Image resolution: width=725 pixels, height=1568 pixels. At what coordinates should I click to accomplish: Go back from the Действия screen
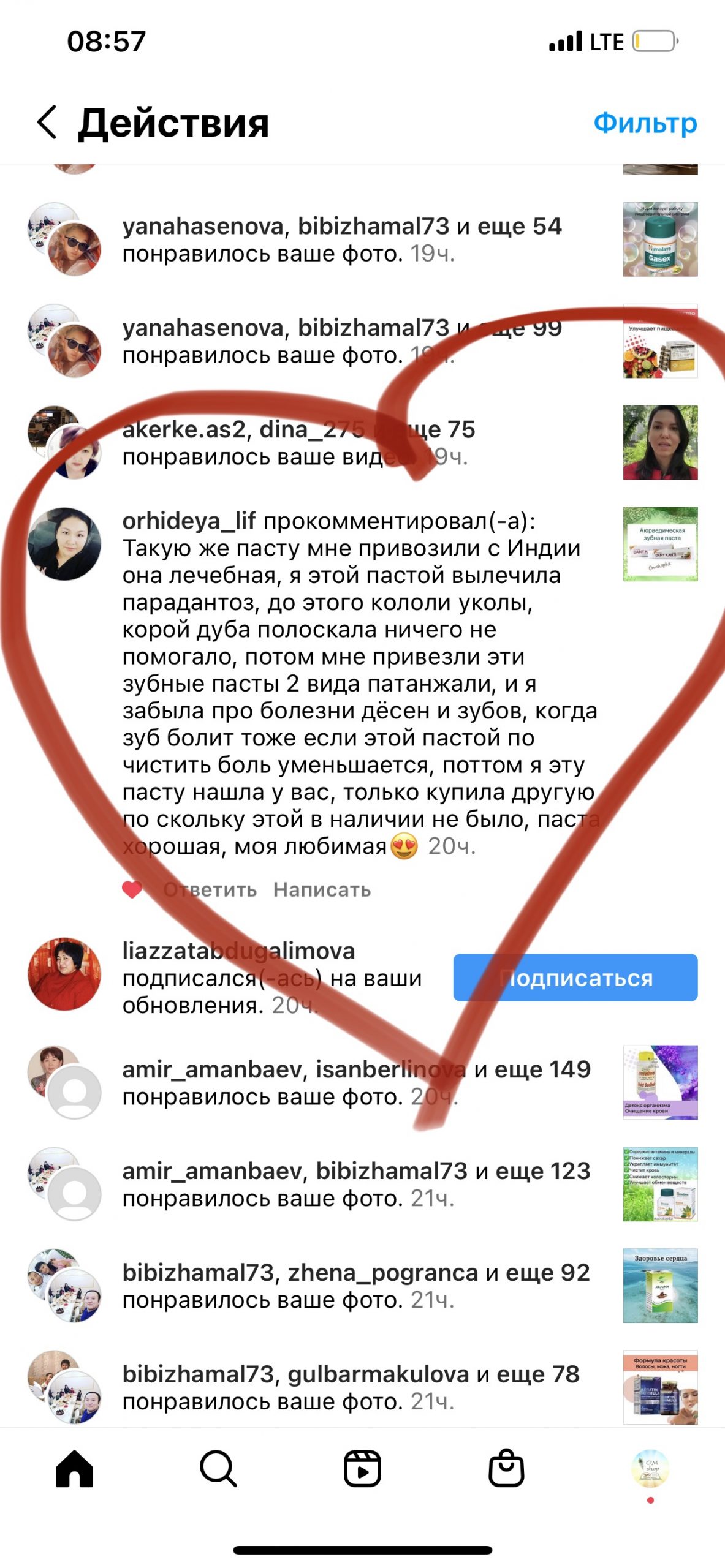47,122
